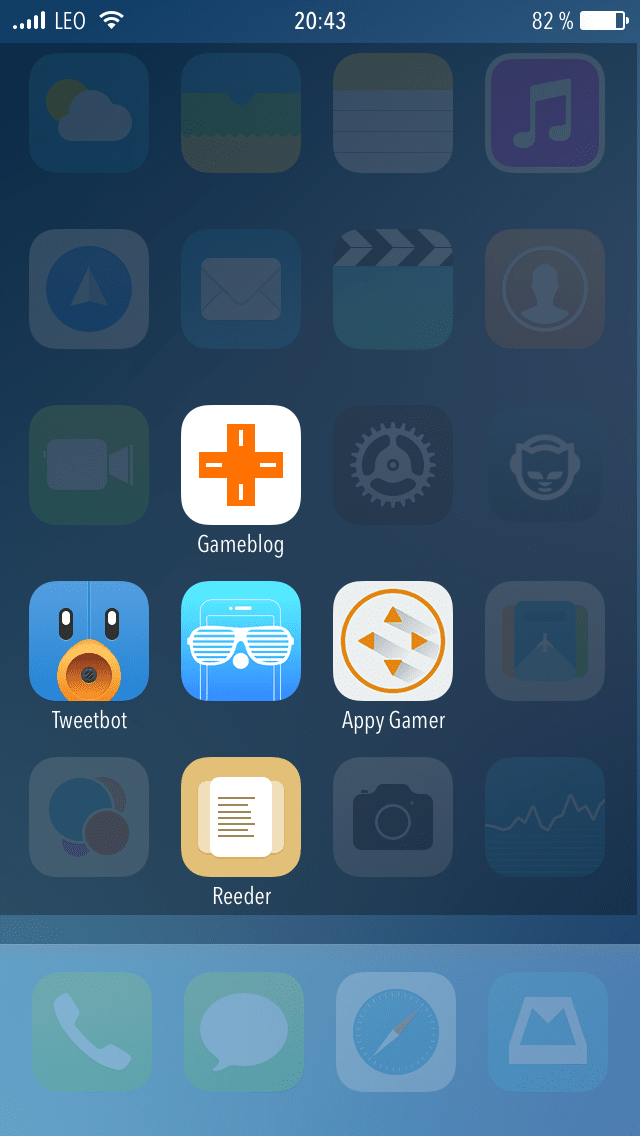This screenshot has width=640, height=1136.
Task: Open the FaceTime video app
Action: [89, 465]
